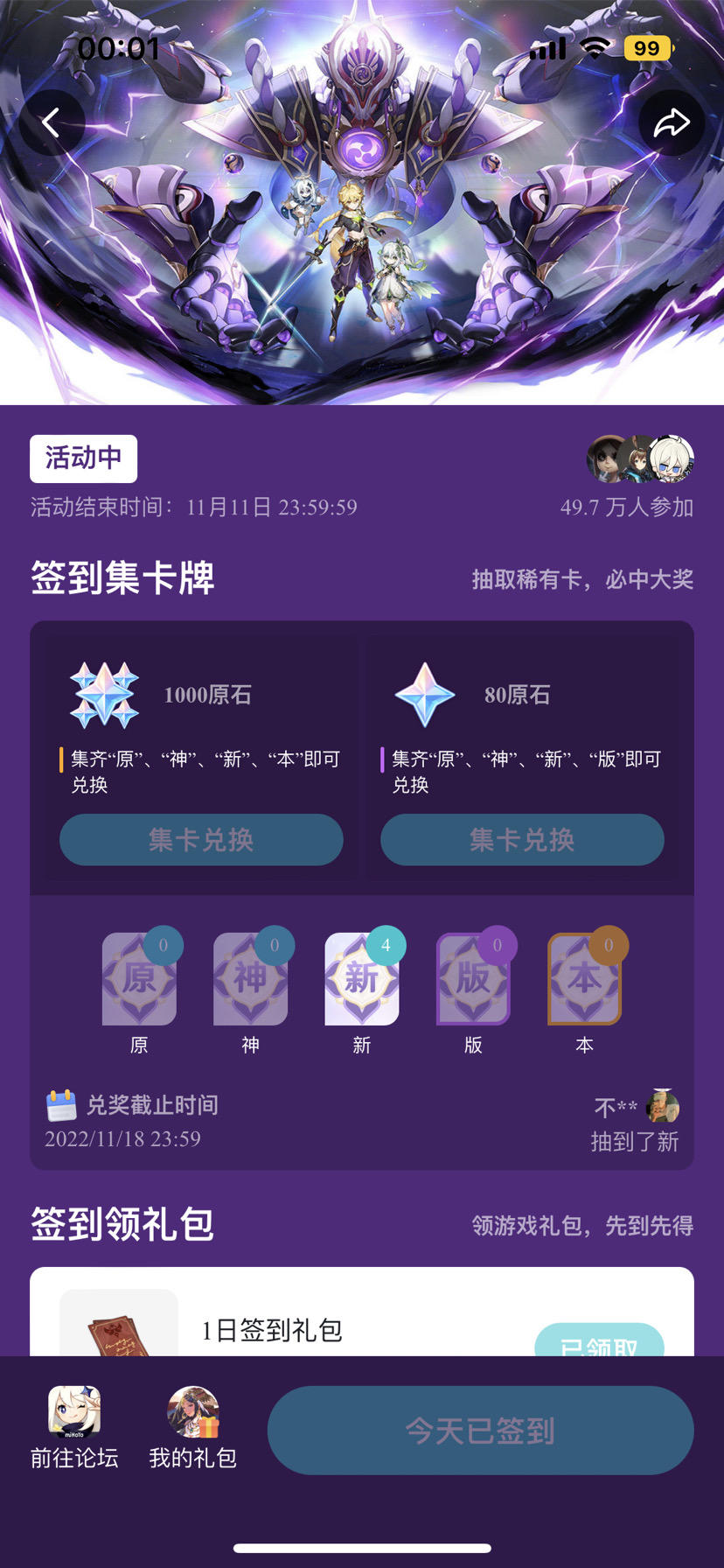Image resolution: width=724 pixels, height=1568 pixels.
Task: Click the back arrow at top left
Action: point(52,122)
